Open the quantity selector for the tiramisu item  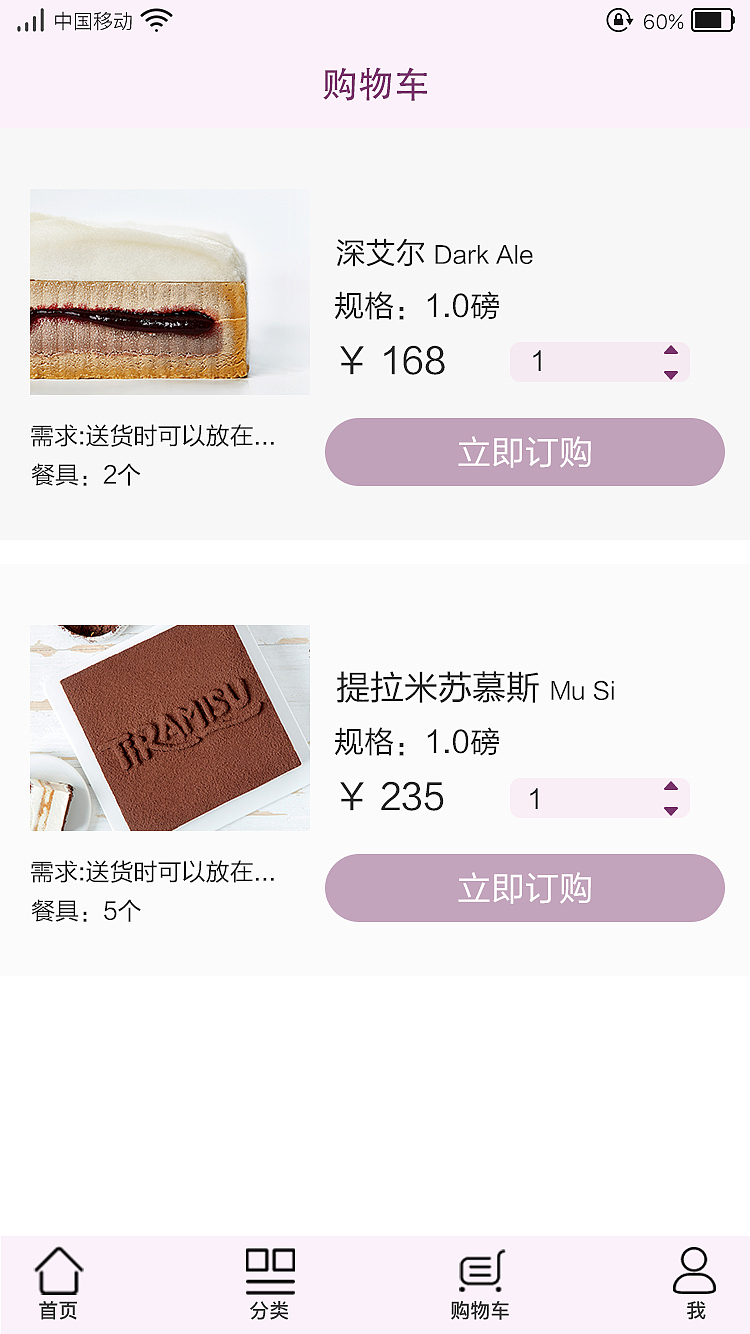[x=599, y=798]
